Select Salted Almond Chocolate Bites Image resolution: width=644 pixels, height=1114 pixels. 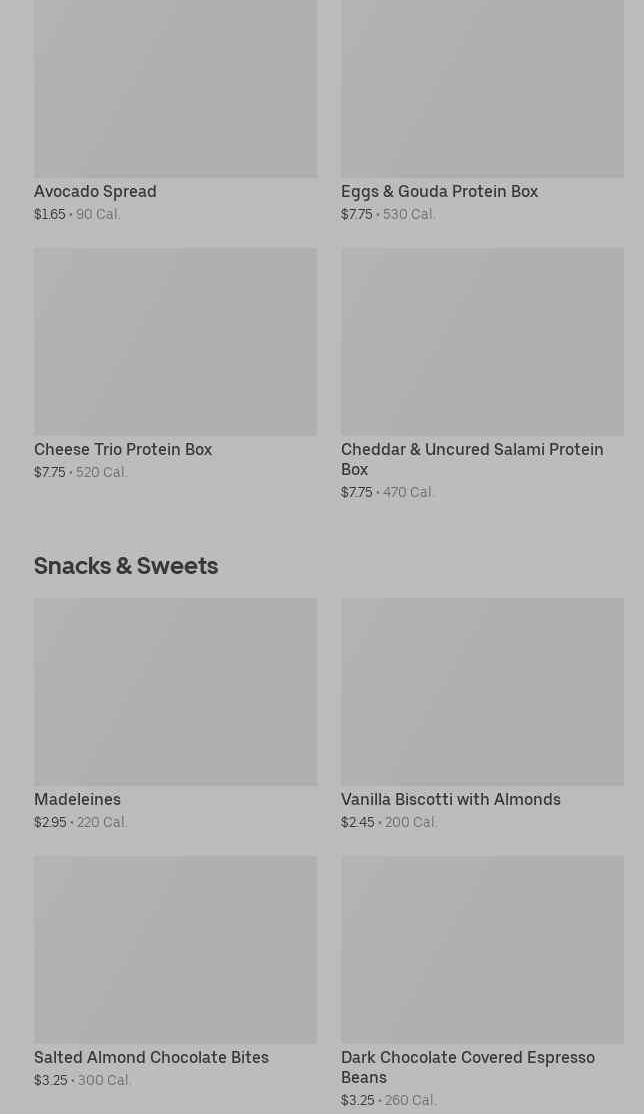pos(175,972)
